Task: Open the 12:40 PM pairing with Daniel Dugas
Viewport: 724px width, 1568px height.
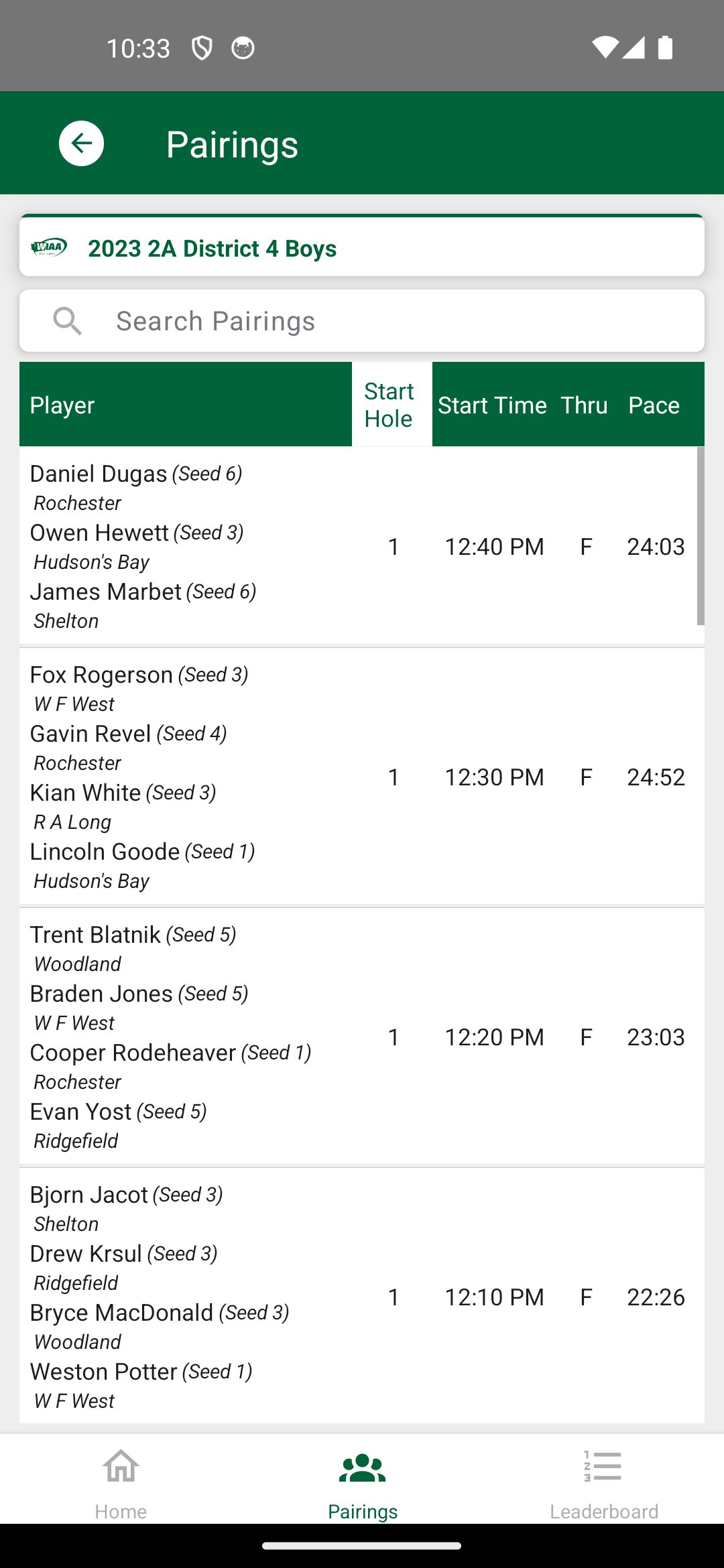Action: 362,546
